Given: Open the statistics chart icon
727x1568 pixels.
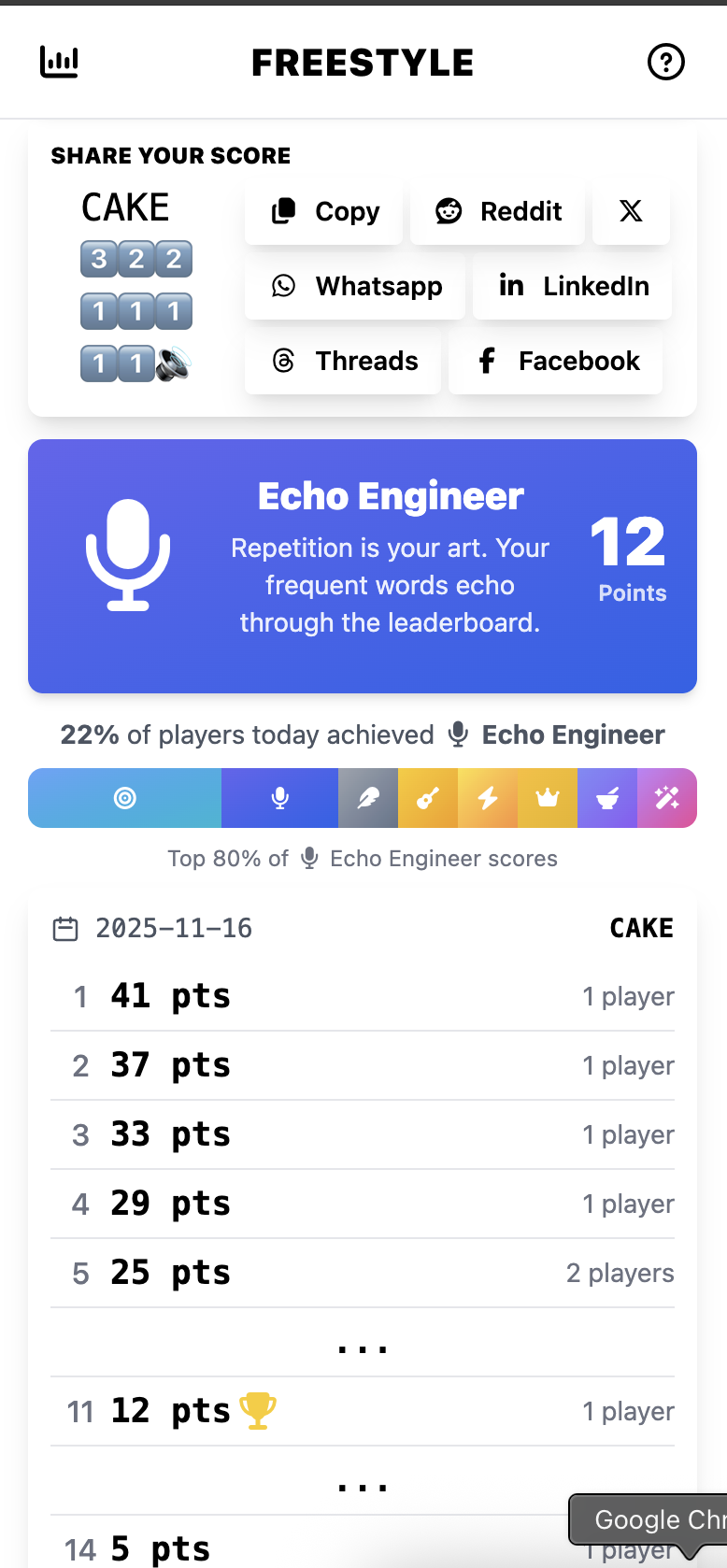Looking at the screenshot, I should pos(59,63).
